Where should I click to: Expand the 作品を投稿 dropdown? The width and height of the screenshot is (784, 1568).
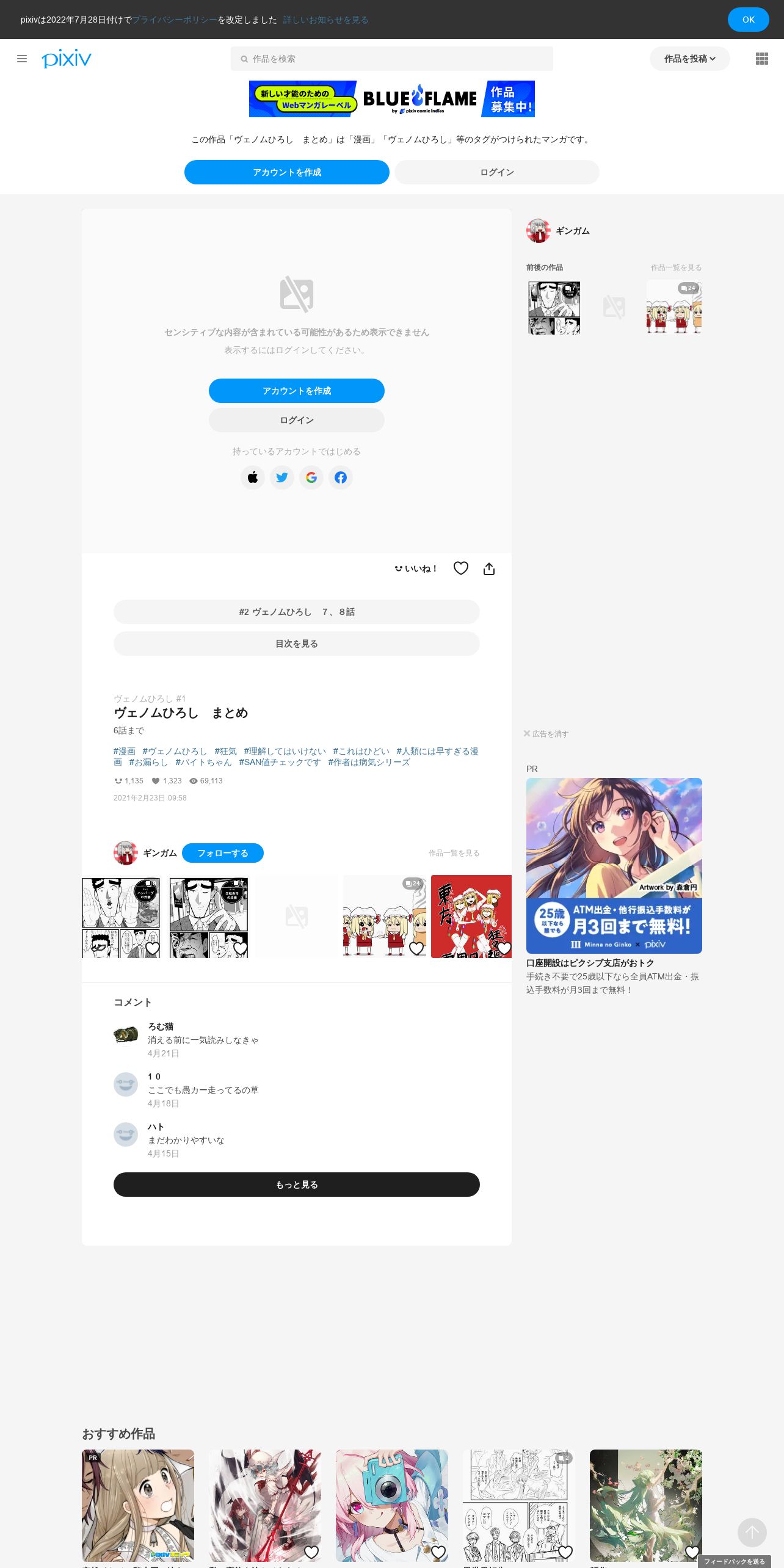pos(689,59)
